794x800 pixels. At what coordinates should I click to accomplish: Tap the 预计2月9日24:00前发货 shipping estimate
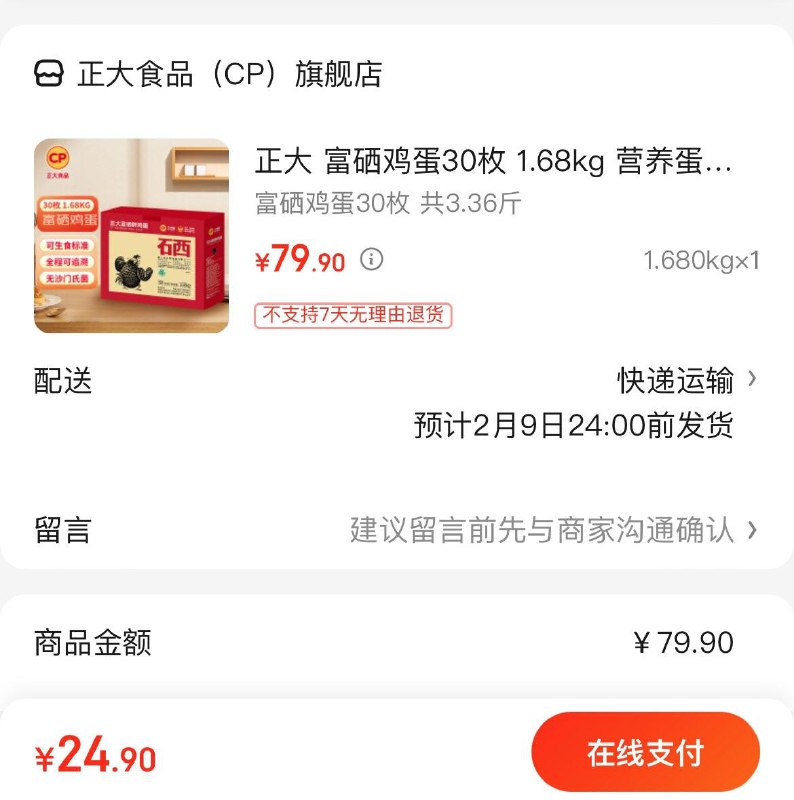point(571,424)
